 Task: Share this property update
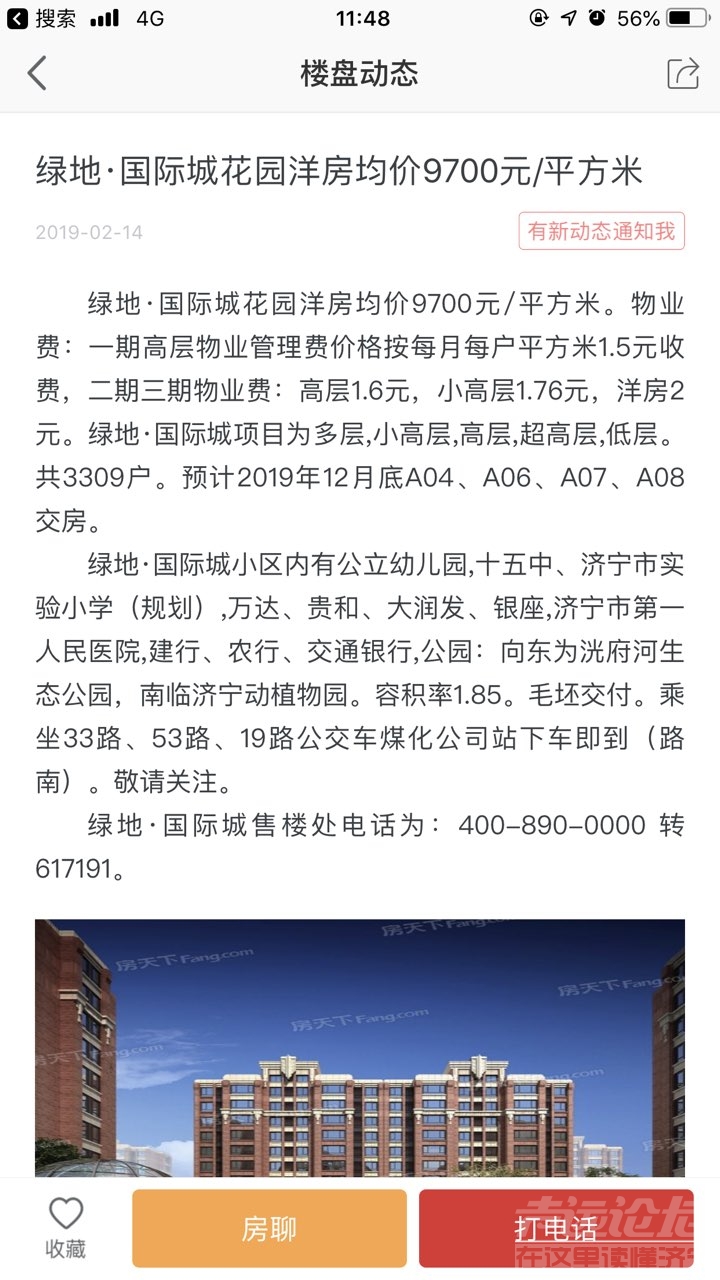point(683,73)
